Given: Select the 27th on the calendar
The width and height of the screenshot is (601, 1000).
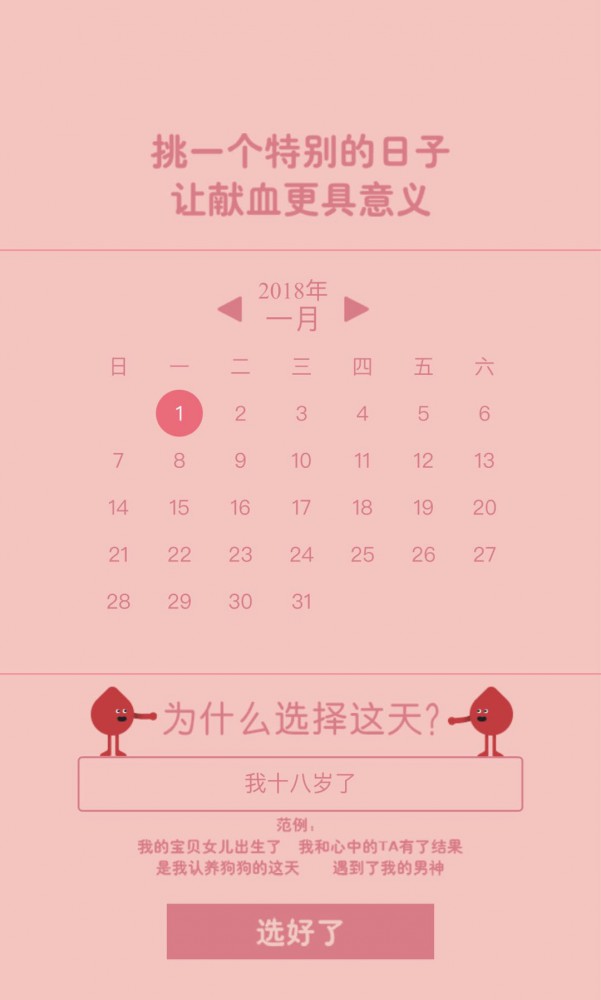Looking at the screenshot, I should point(484,554).
